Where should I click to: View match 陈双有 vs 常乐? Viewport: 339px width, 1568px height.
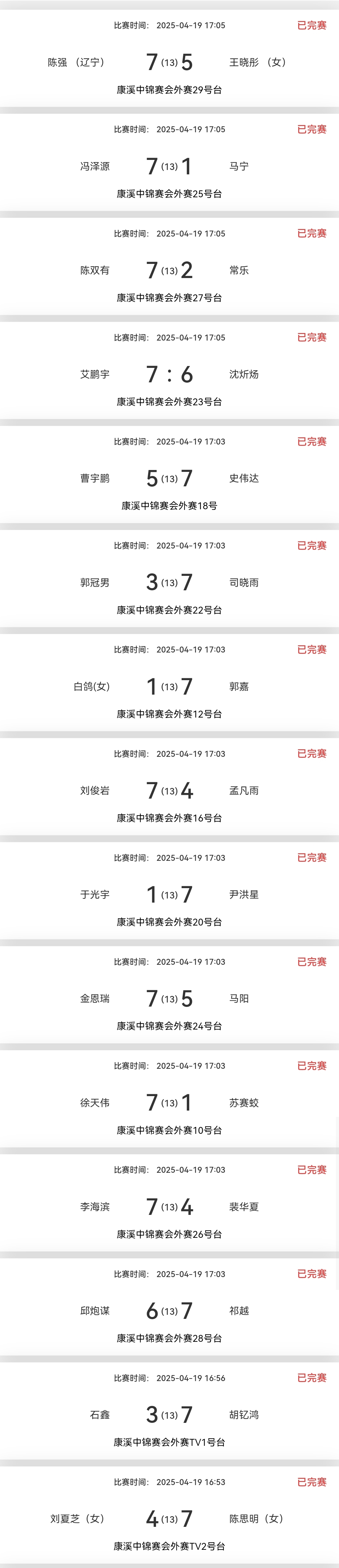click(x=169, y=270)
